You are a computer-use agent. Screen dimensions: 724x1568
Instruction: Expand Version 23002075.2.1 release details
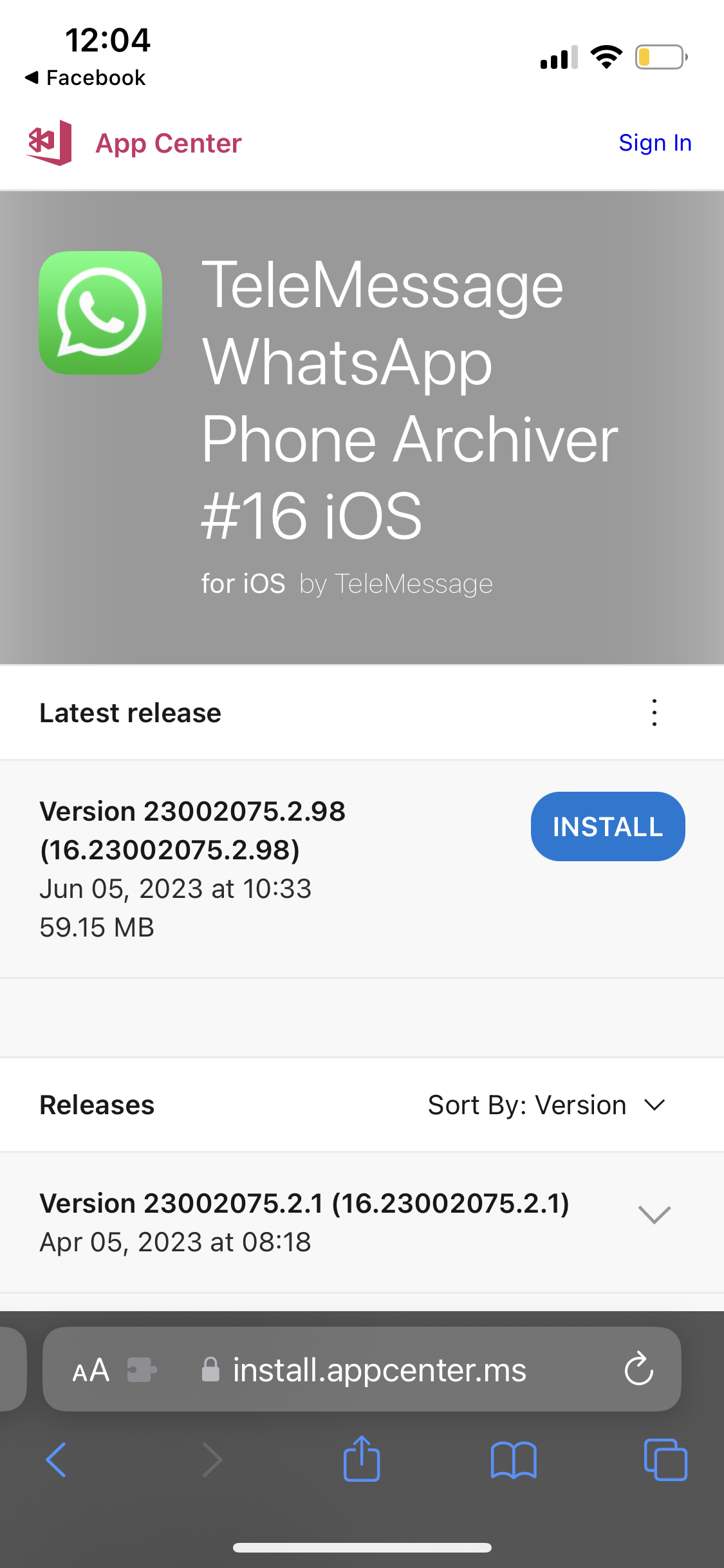pos(654,1215)
